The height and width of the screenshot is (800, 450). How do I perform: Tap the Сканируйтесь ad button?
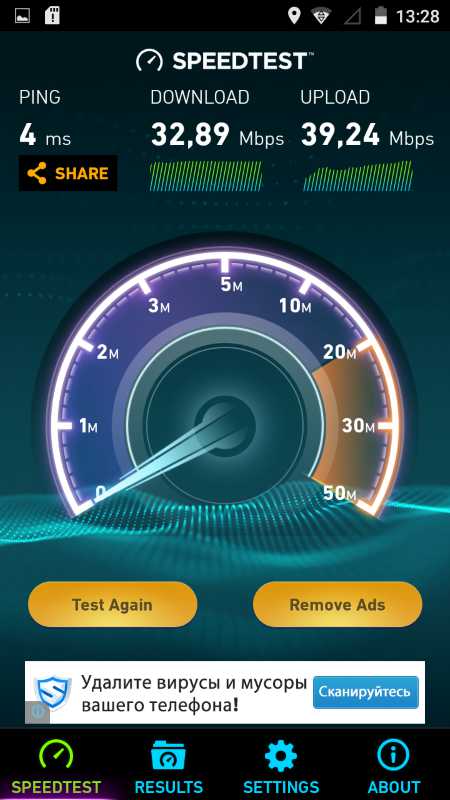tap(365, 692)
